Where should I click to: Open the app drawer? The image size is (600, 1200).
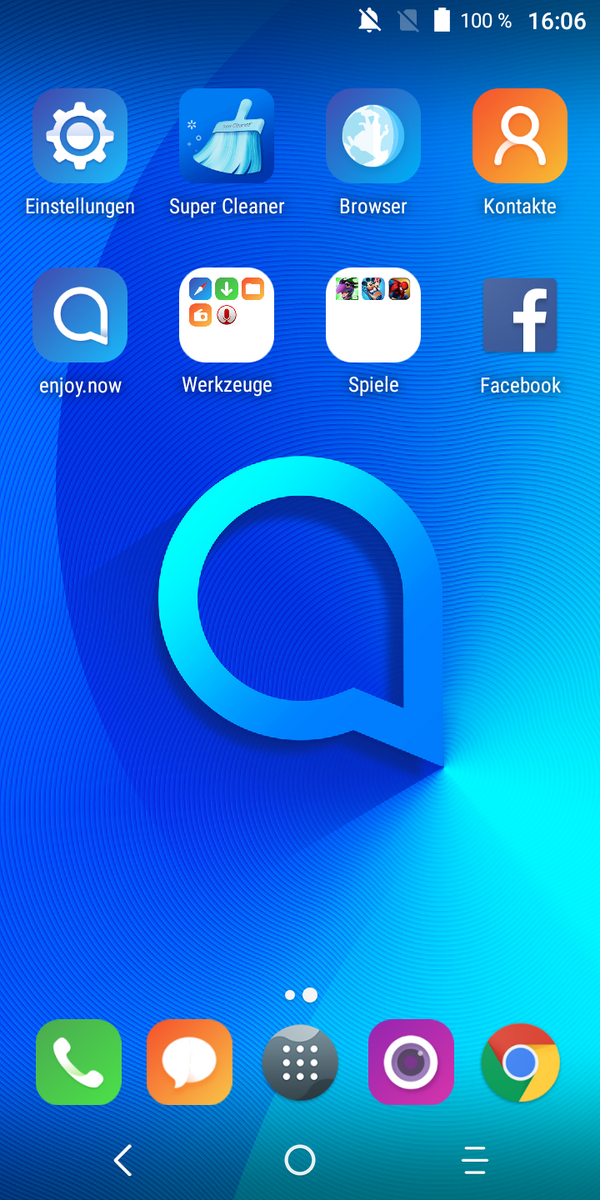[x=300, y=1062]
